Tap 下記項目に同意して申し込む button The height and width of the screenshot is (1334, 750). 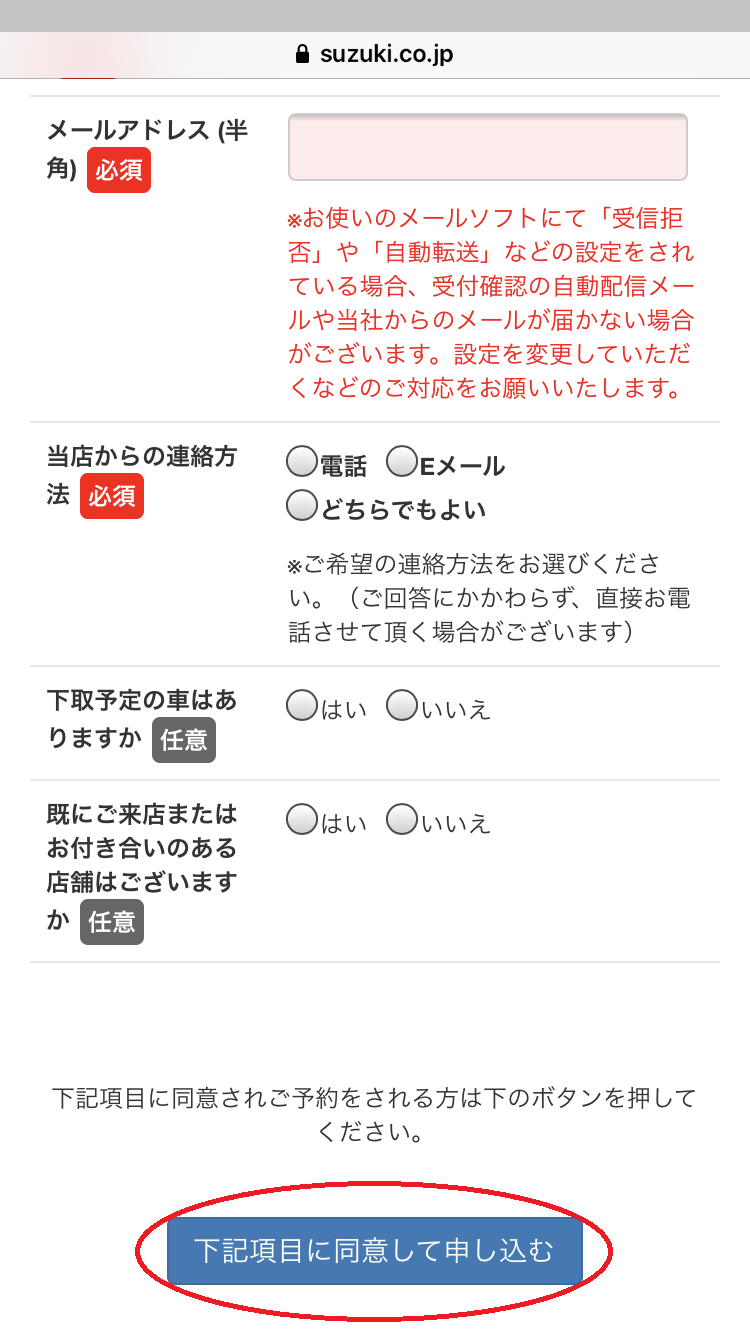pos(374,1251)
